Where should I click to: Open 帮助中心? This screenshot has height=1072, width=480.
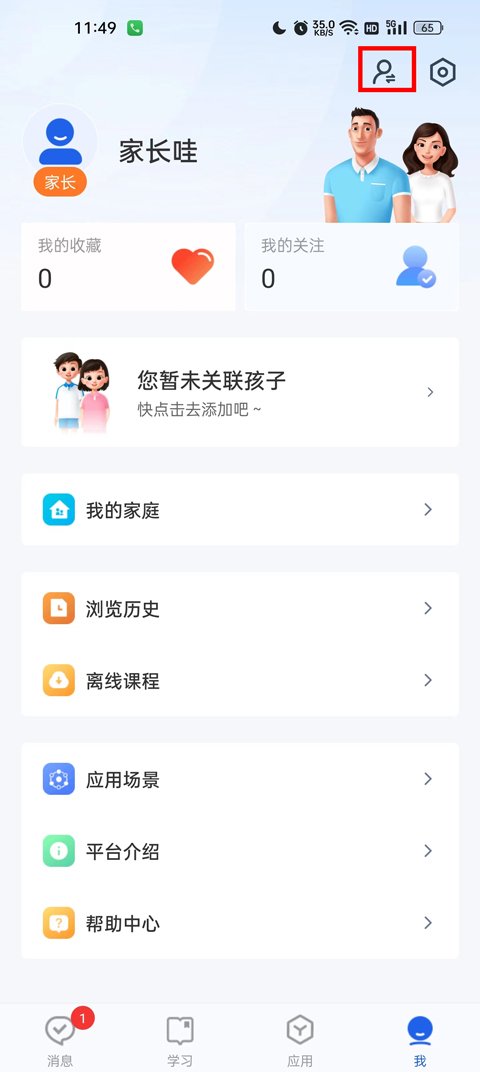click(x=240, y=923)
